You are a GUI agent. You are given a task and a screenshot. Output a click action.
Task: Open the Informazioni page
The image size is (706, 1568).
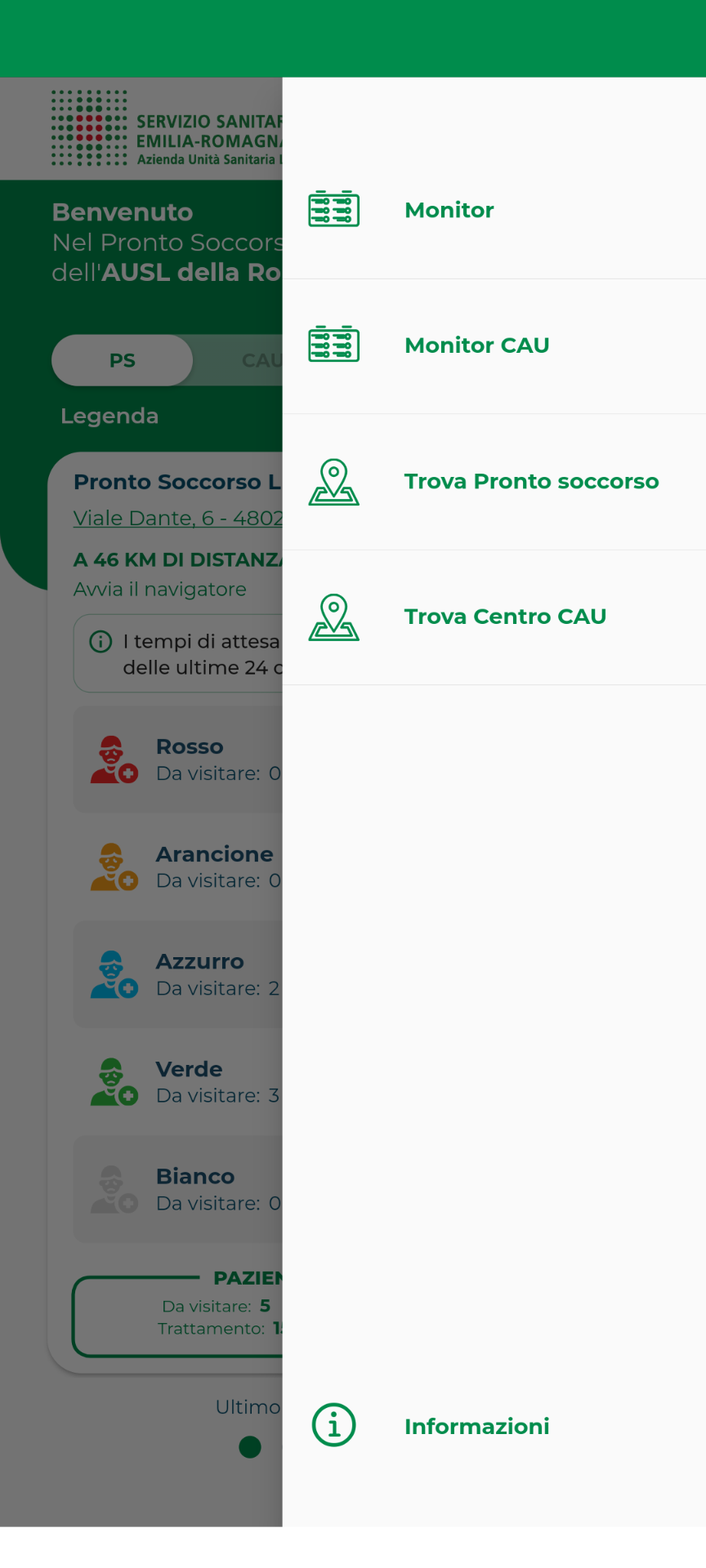494,1426
